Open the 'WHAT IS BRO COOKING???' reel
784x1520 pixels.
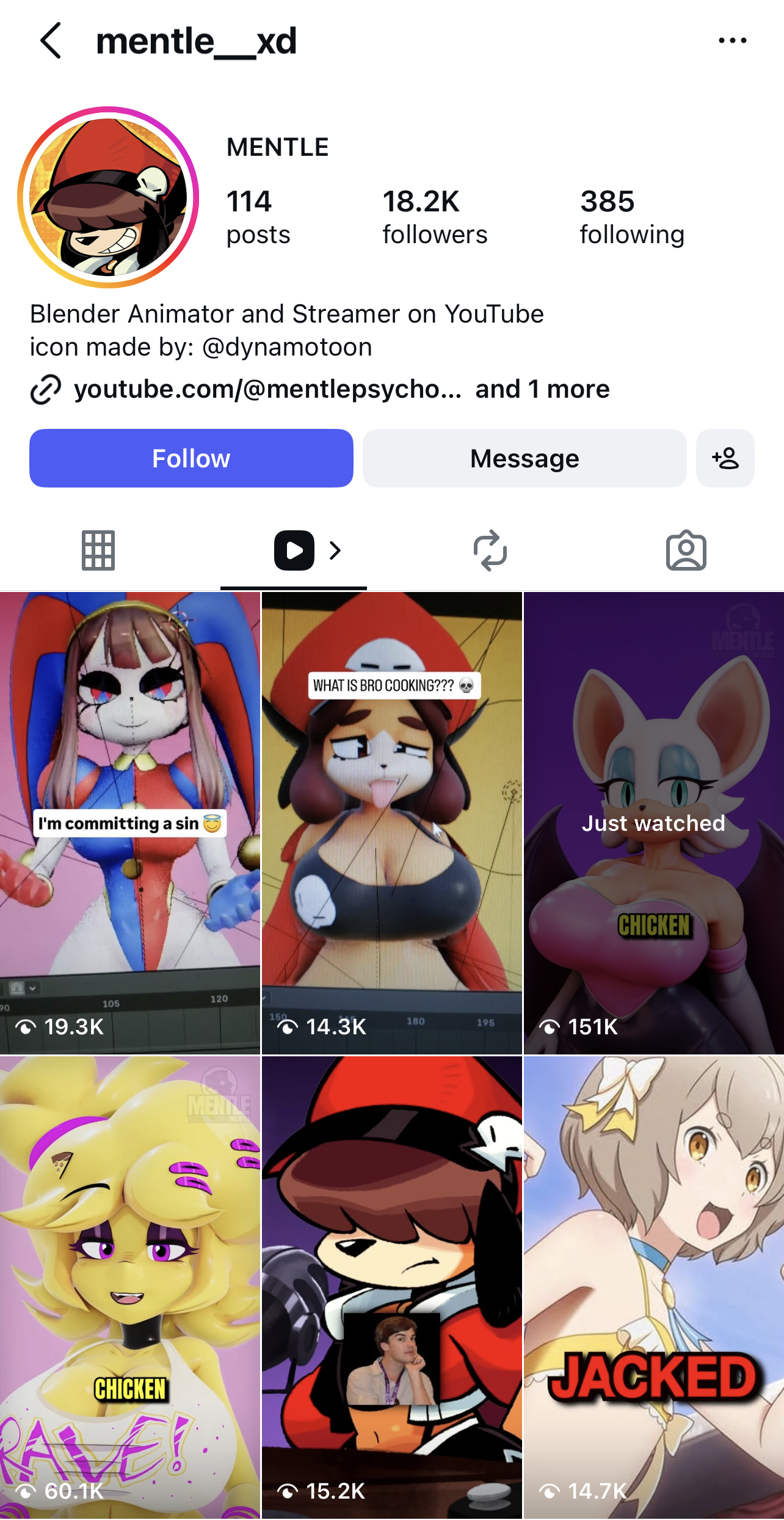point(391,822)
